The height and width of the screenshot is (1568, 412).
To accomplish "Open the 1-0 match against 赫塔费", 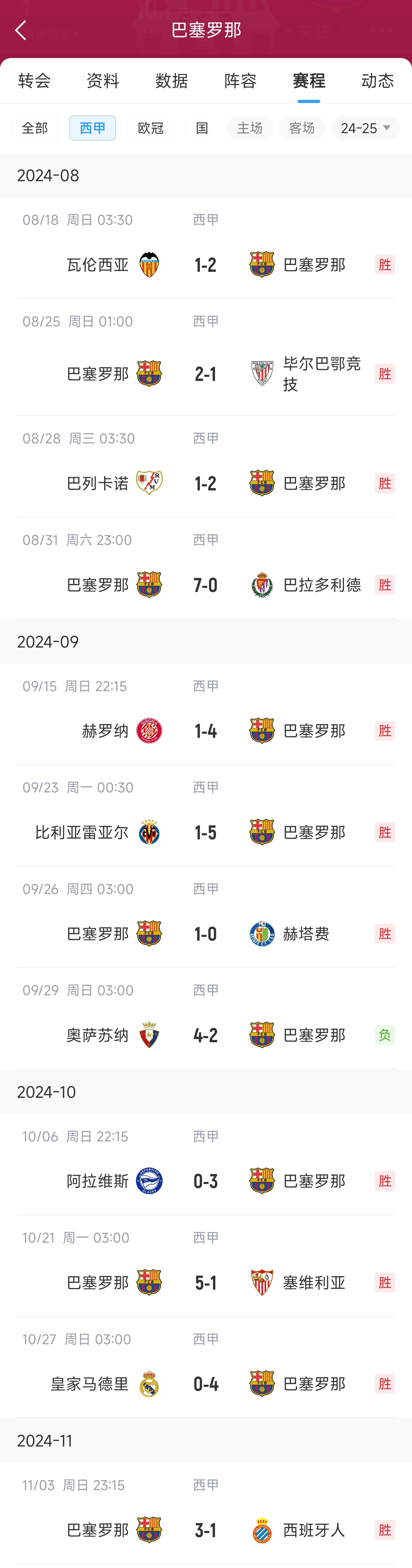I will click(x=206, y=934).
